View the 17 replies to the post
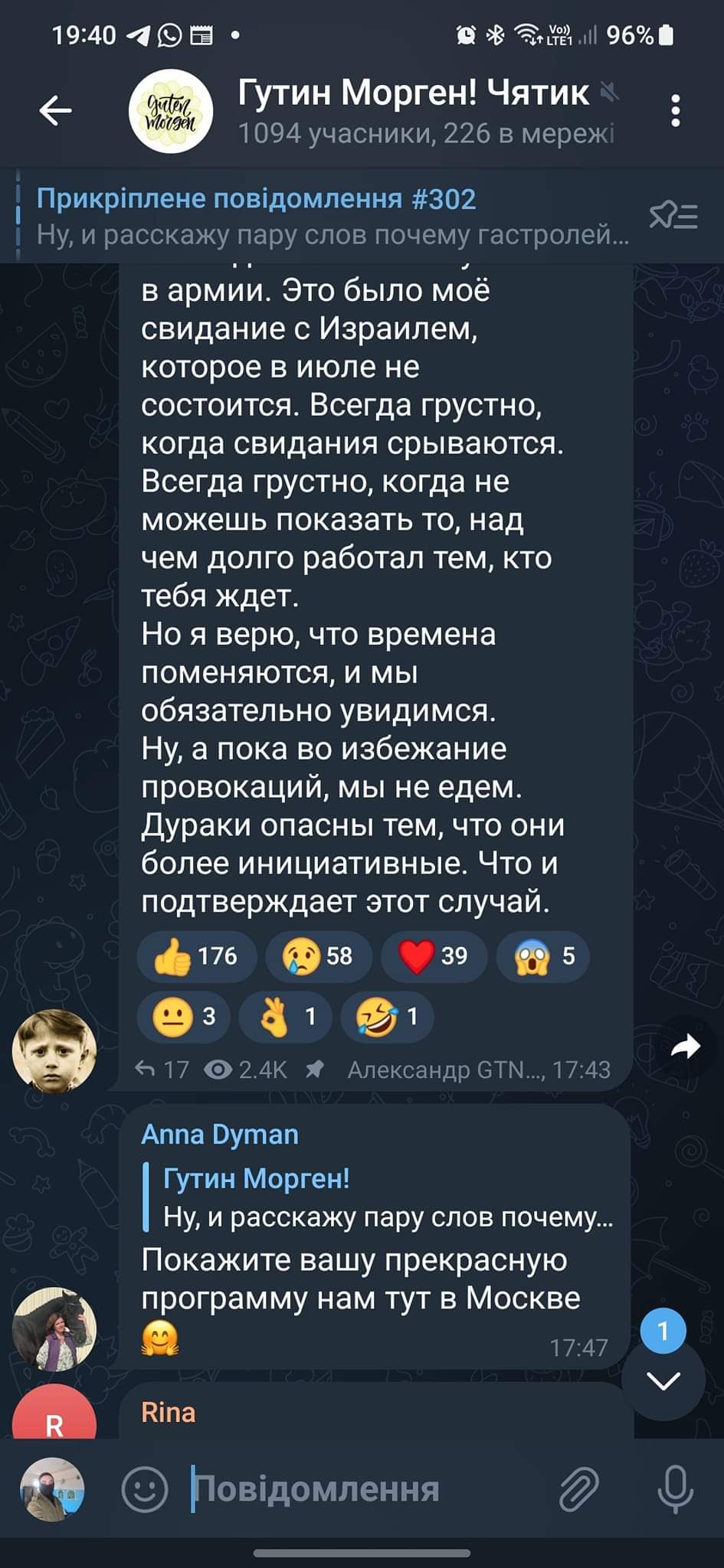 coord(162,1070)
